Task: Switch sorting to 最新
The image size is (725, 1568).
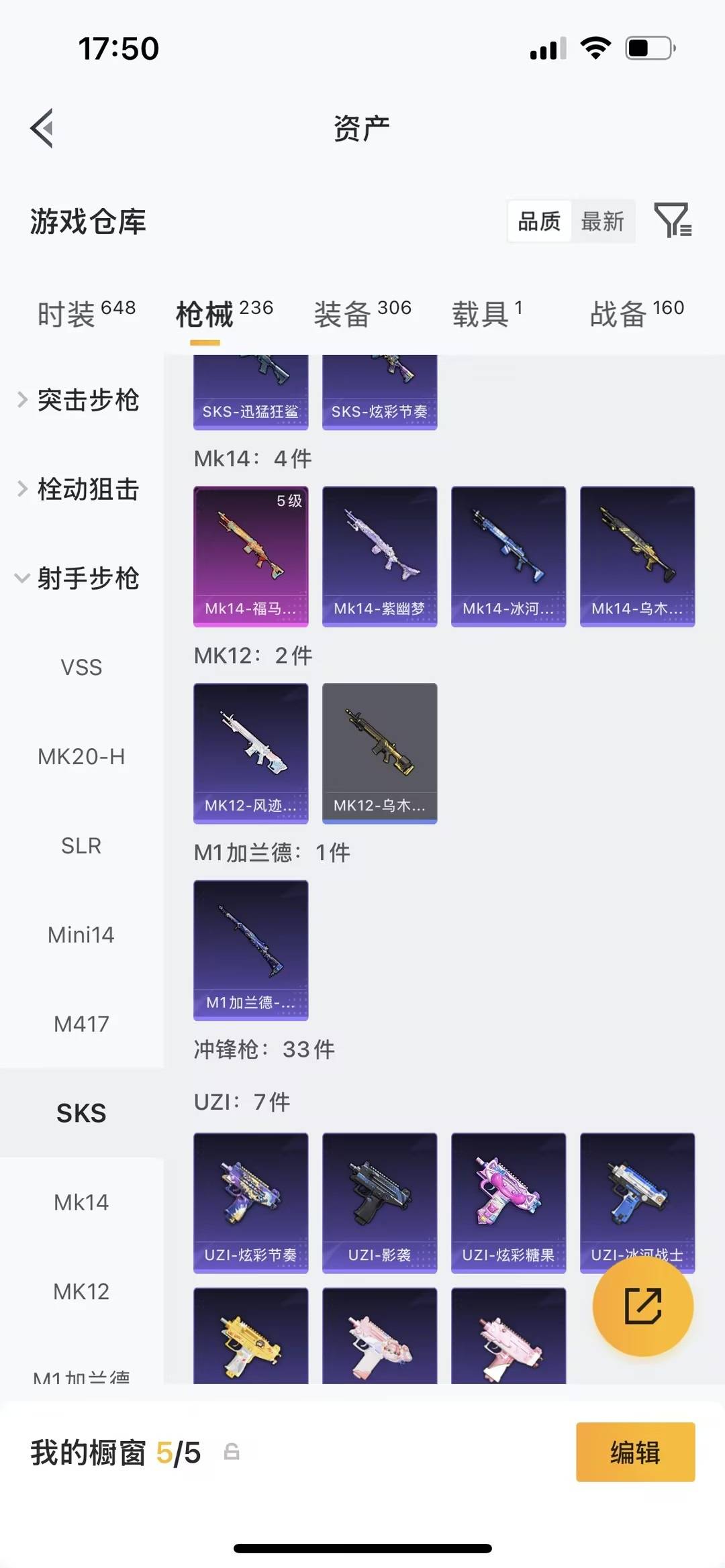Action: click(x=603, y=221)
